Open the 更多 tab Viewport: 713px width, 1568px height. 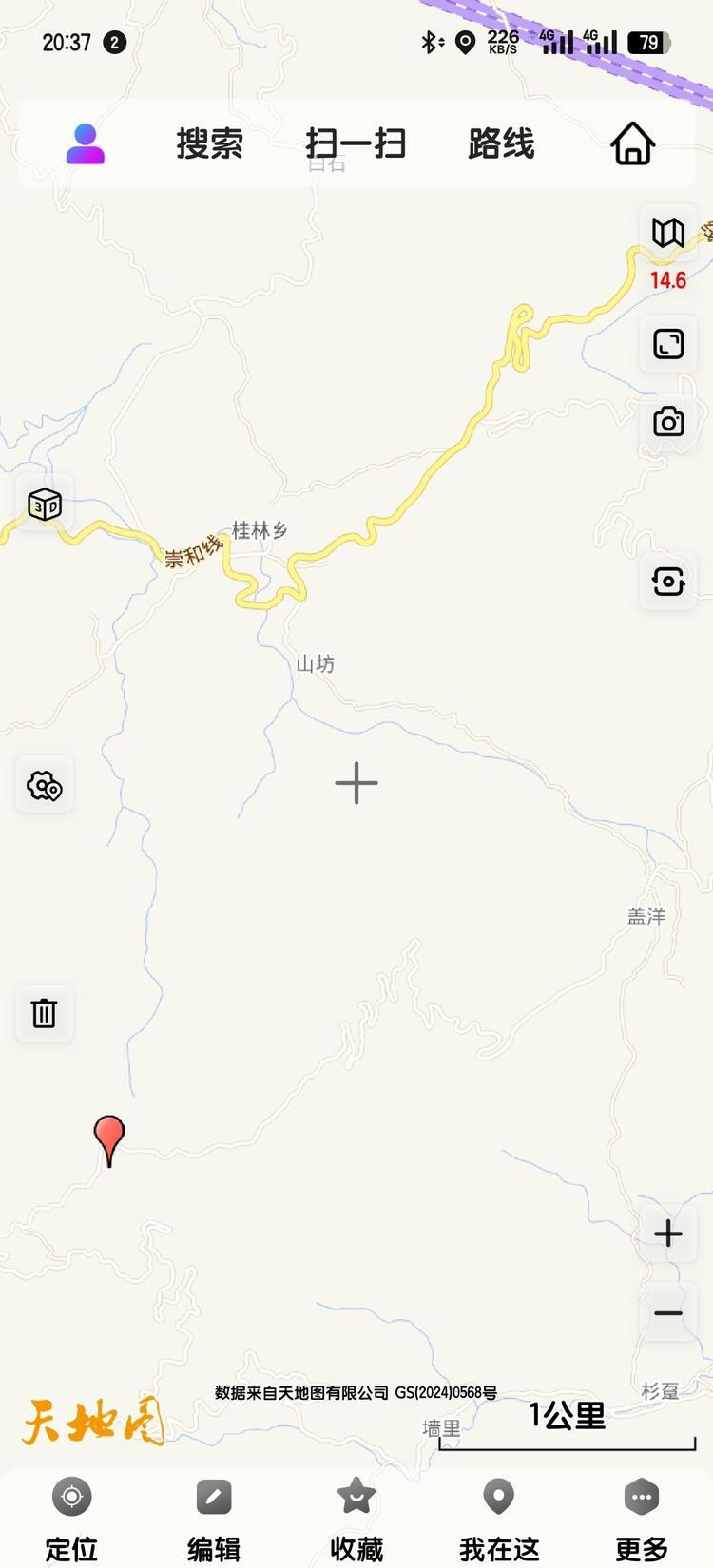tap(642, 1520)
